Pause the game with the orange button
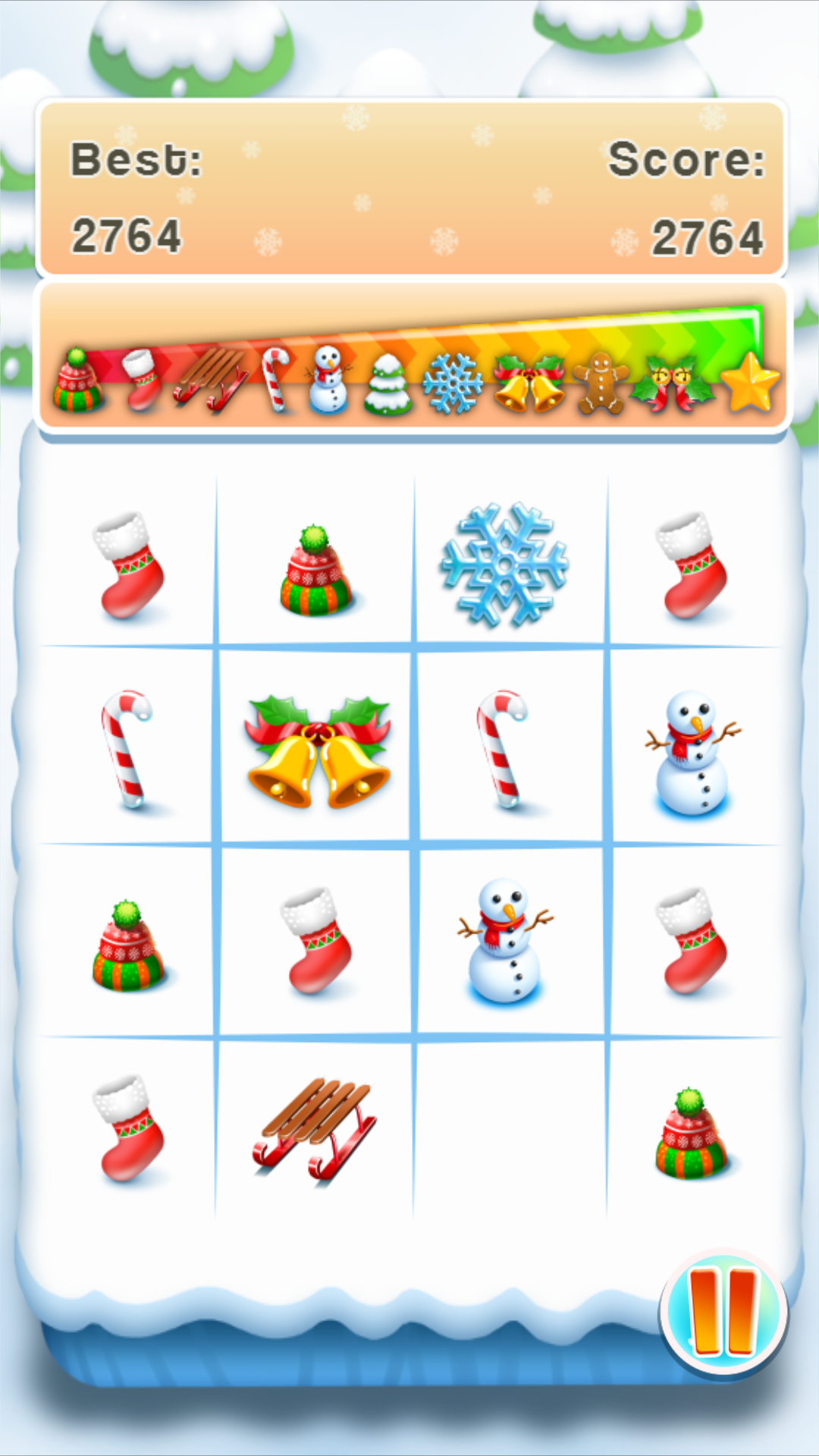Viewport: 819px width, 1456px height. 723,1312
